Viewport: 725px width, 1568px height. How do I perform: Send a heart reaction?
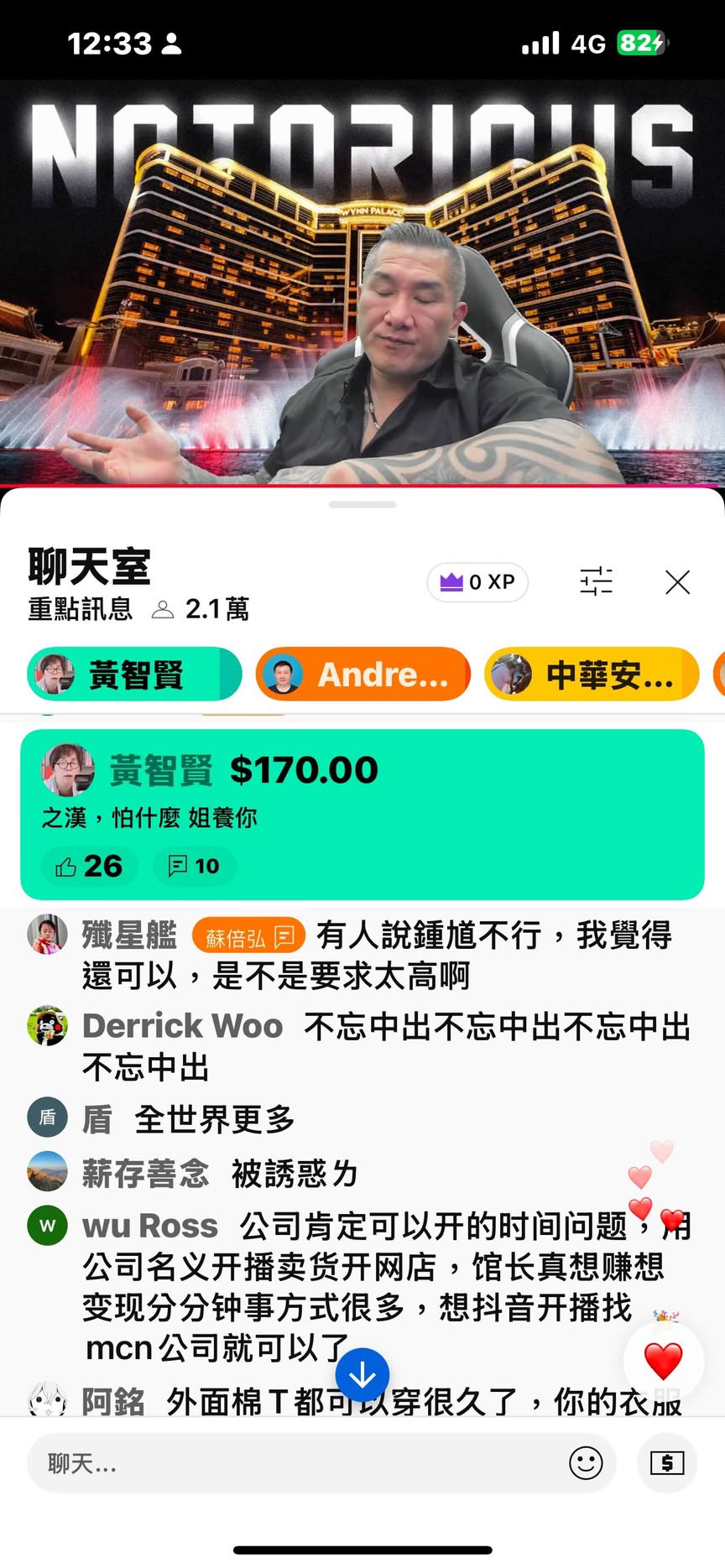pyautogui.click(x=663, y=1361)
